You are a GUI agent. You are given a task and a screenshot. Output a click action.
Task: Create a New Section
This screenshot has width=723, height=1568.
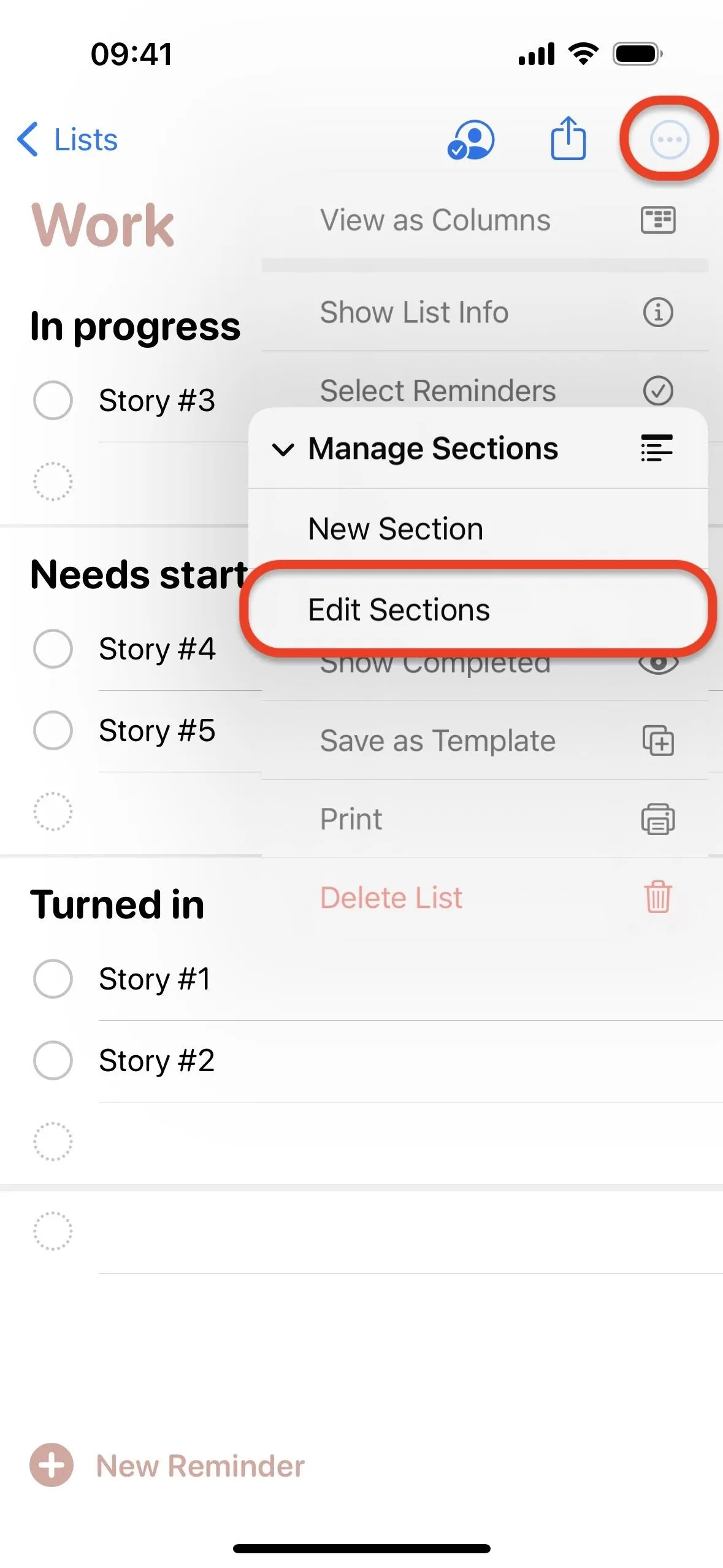[x=478, y=529]
